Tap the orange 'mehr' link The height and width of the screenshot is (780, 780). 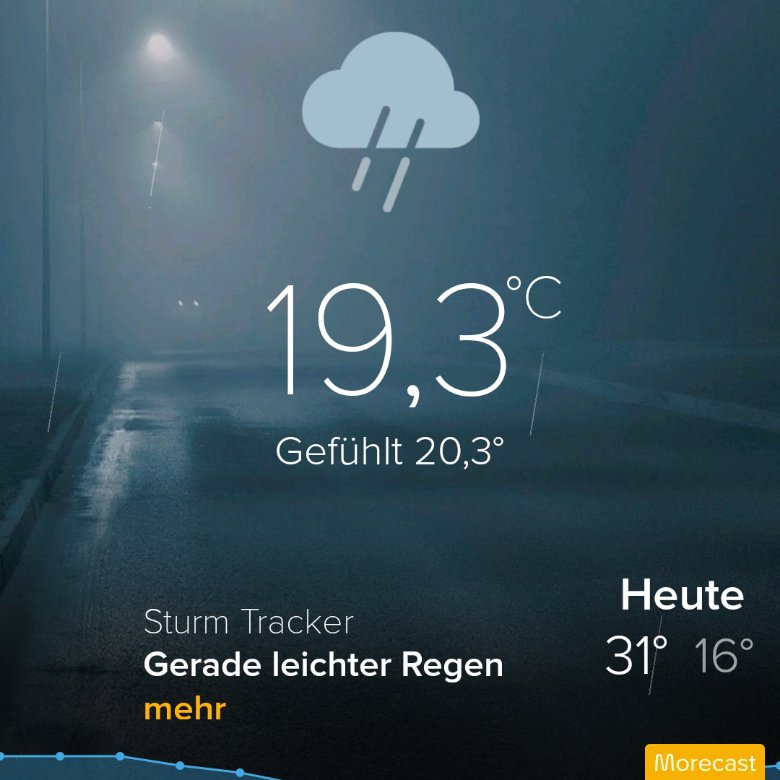[185, 709]
